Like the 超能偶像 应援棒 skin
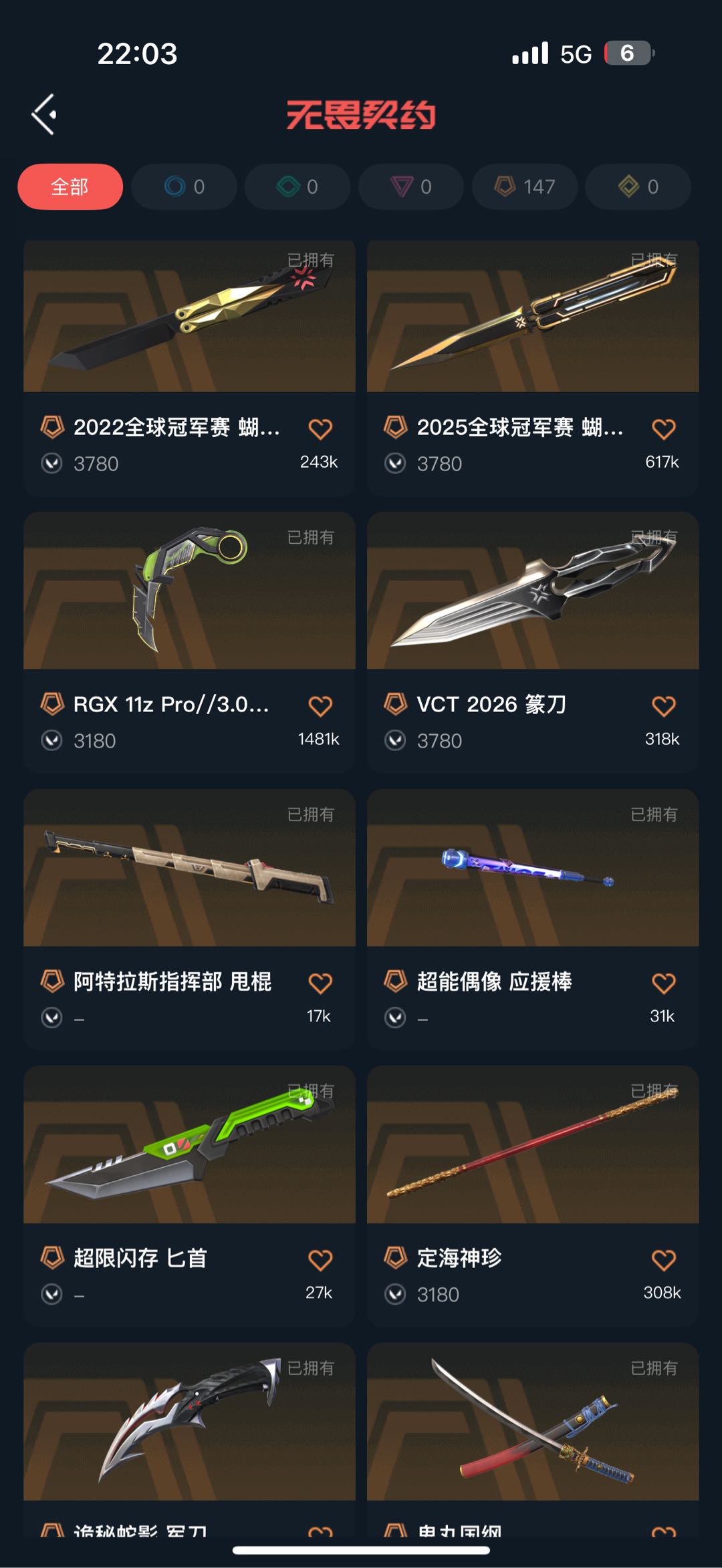 tap(663, 983)
